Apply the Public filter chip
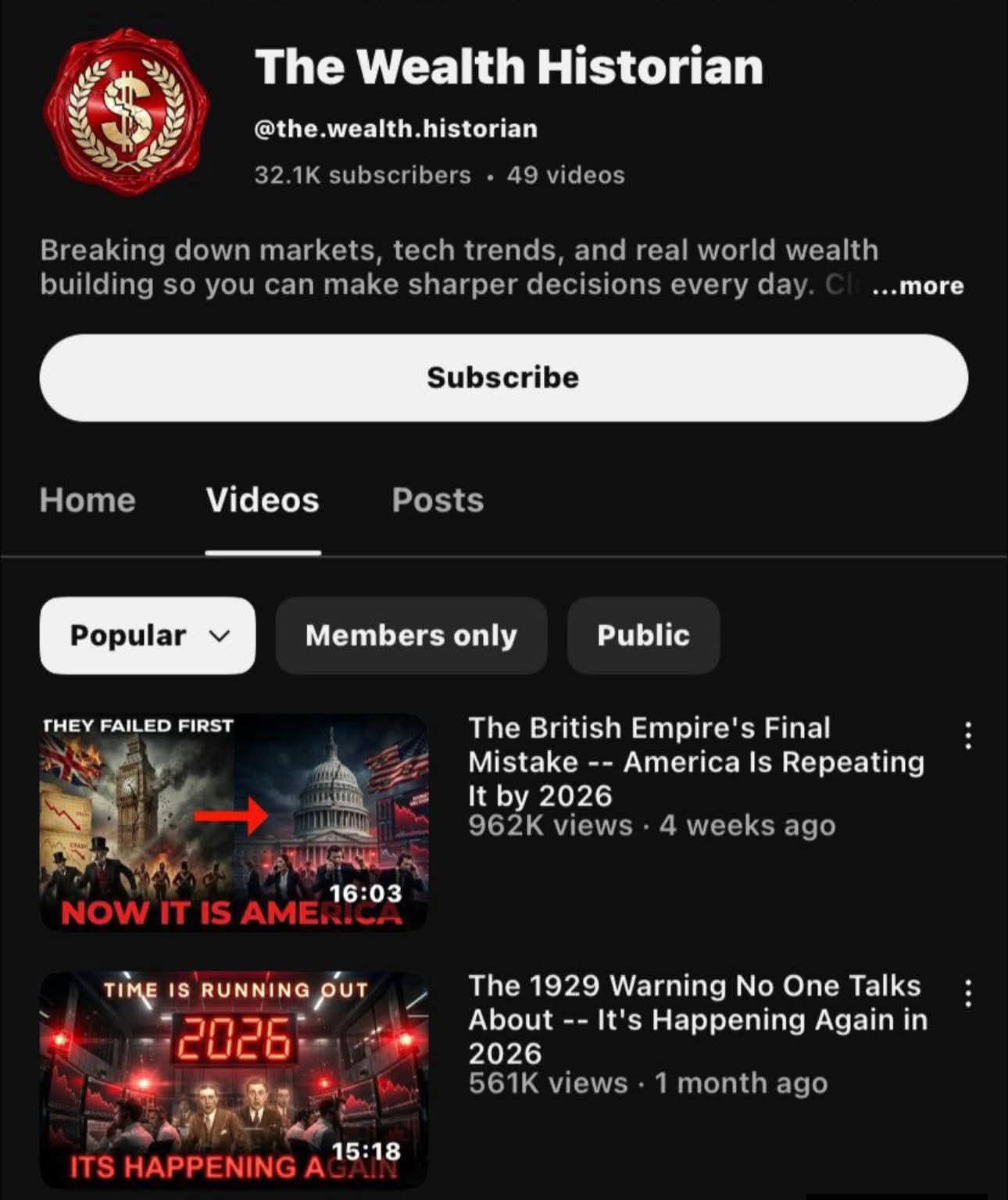Screen dimensions: 1008x1200 (x=643, y=635)
